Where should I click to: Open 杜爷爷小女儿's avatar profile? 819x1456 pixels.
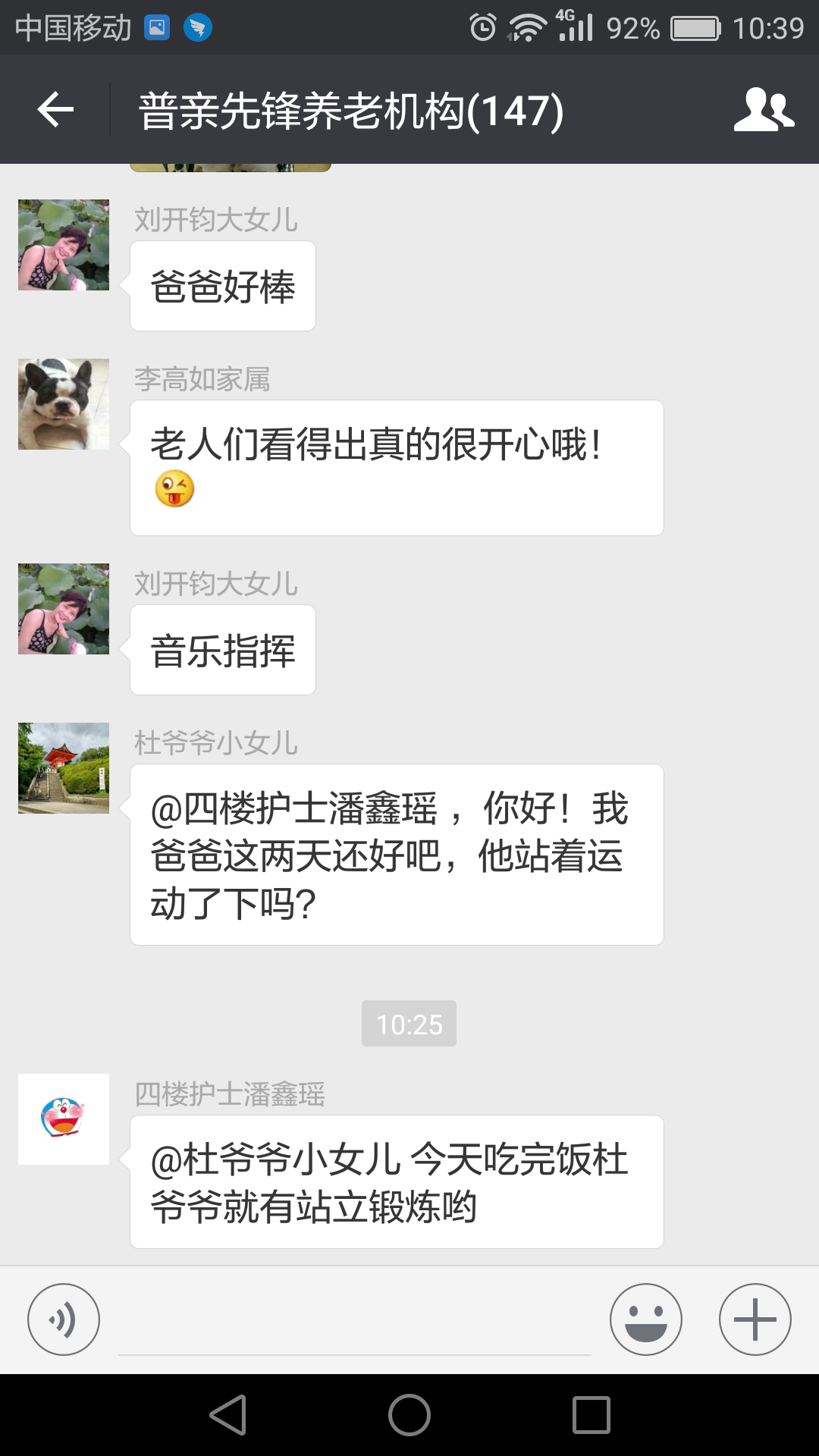[x=64, y=768]
